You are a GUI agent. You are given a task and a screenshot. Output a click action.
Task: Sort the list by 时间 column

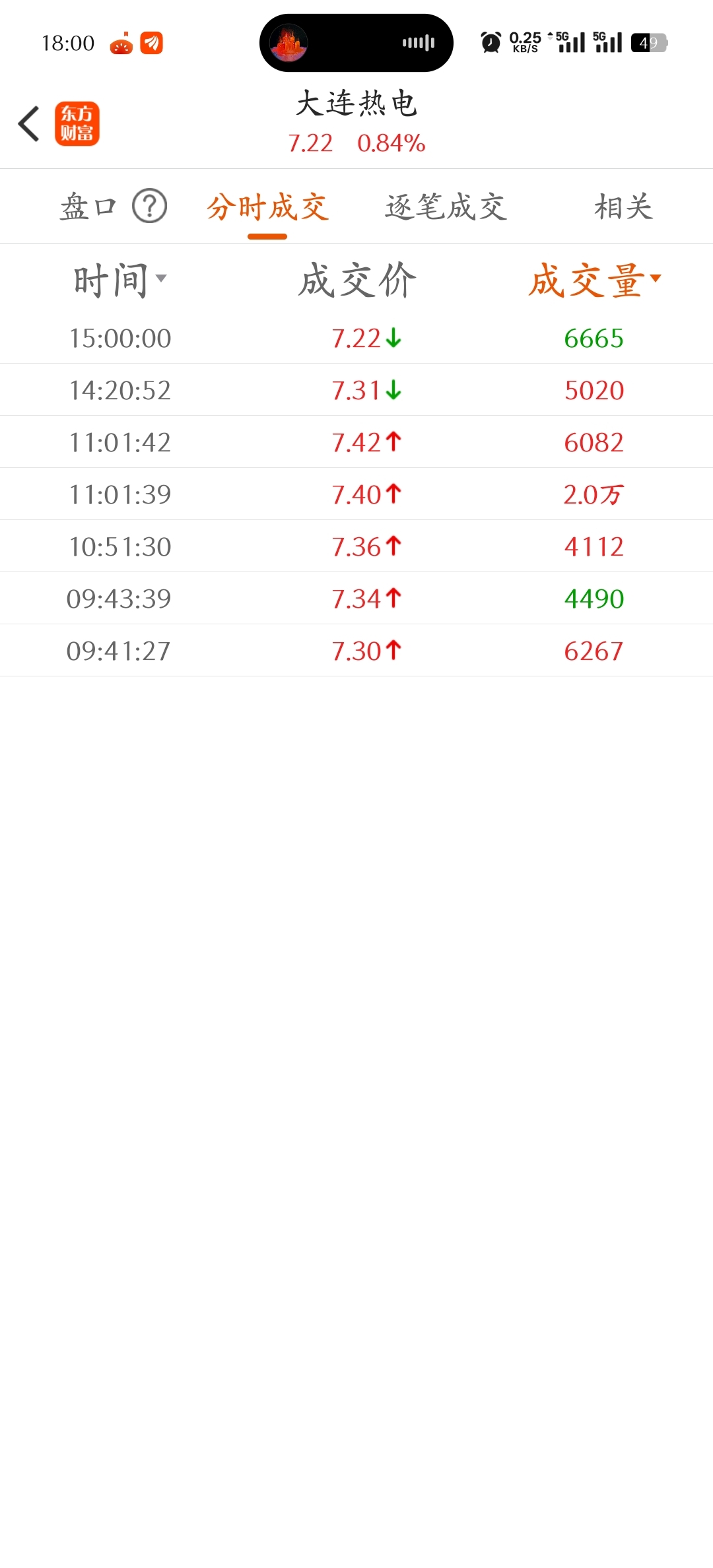click(x=120, y=280)
